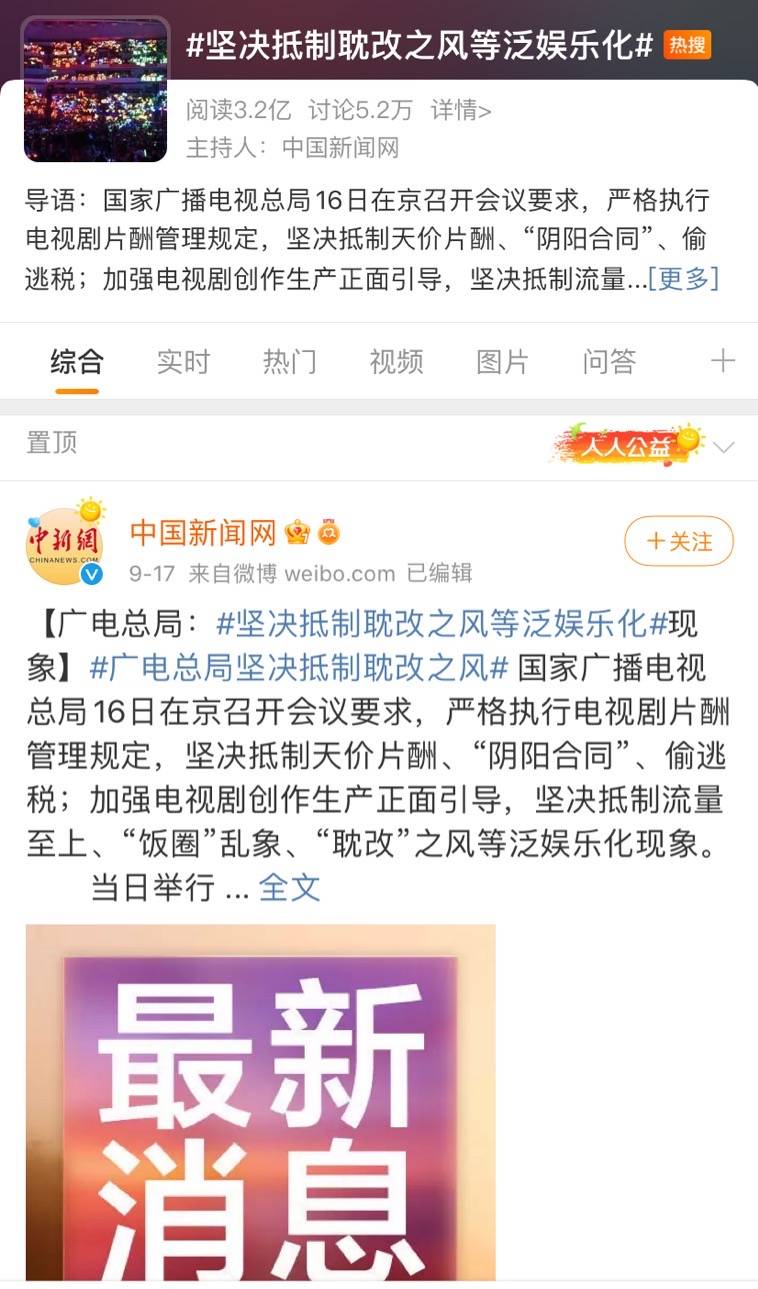Viewport: 758px width, 1289px height.
Task: Go to the 图片 tab
Action: [x=502, y=362]
